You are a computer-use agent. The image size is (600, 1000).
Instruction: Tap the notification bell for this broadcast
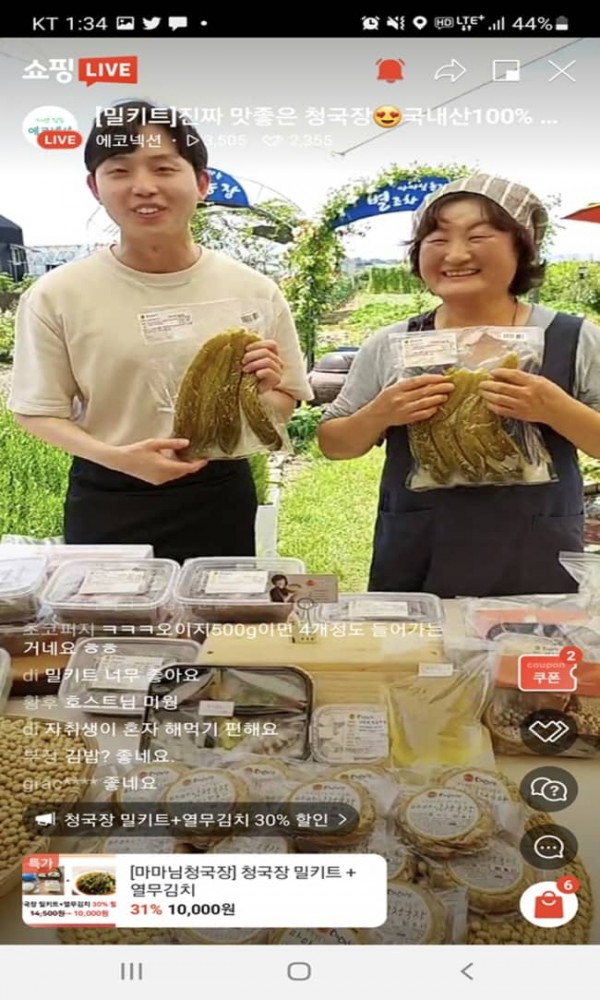[390, 70]
